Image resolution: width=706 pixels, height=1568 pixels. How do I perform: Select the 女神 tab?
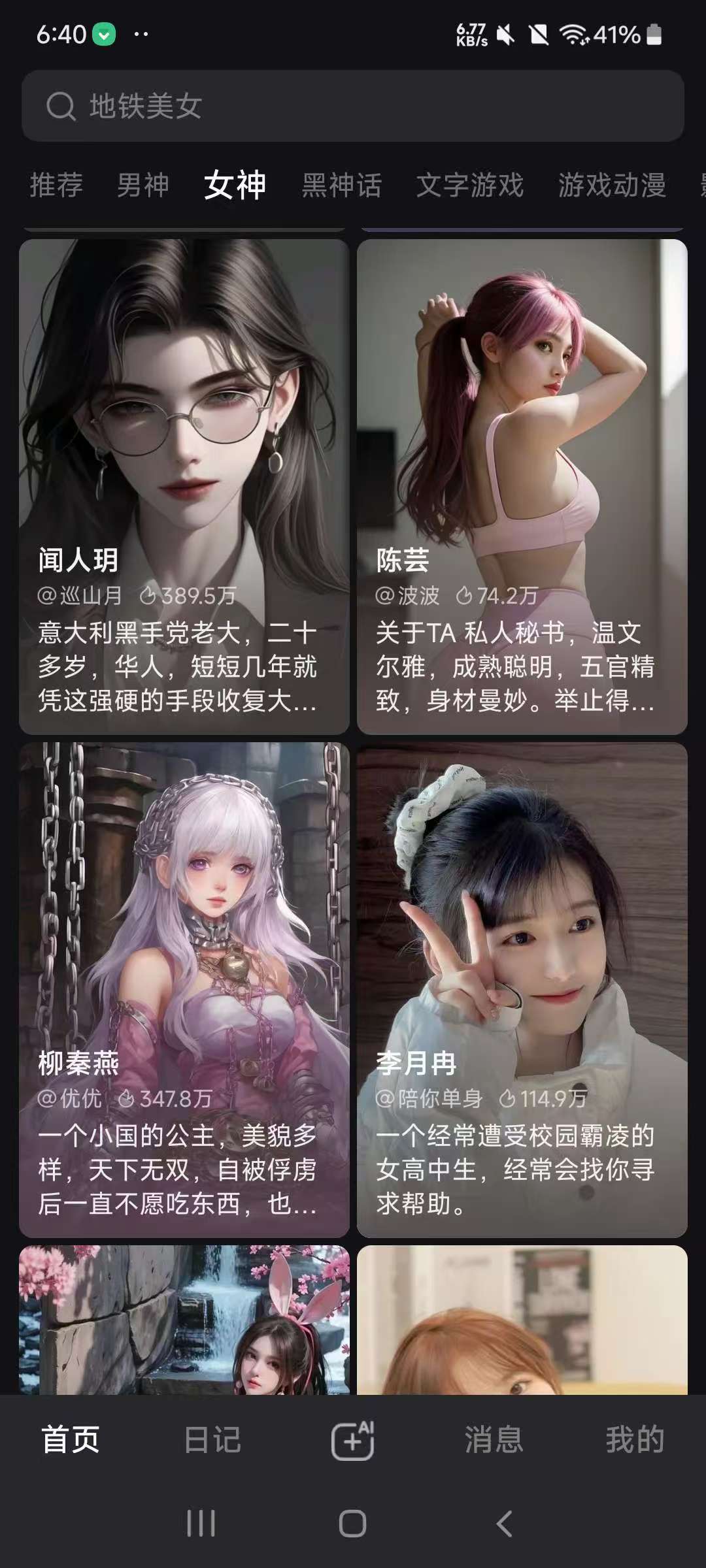pyautogui.click(x=235, y=185)
